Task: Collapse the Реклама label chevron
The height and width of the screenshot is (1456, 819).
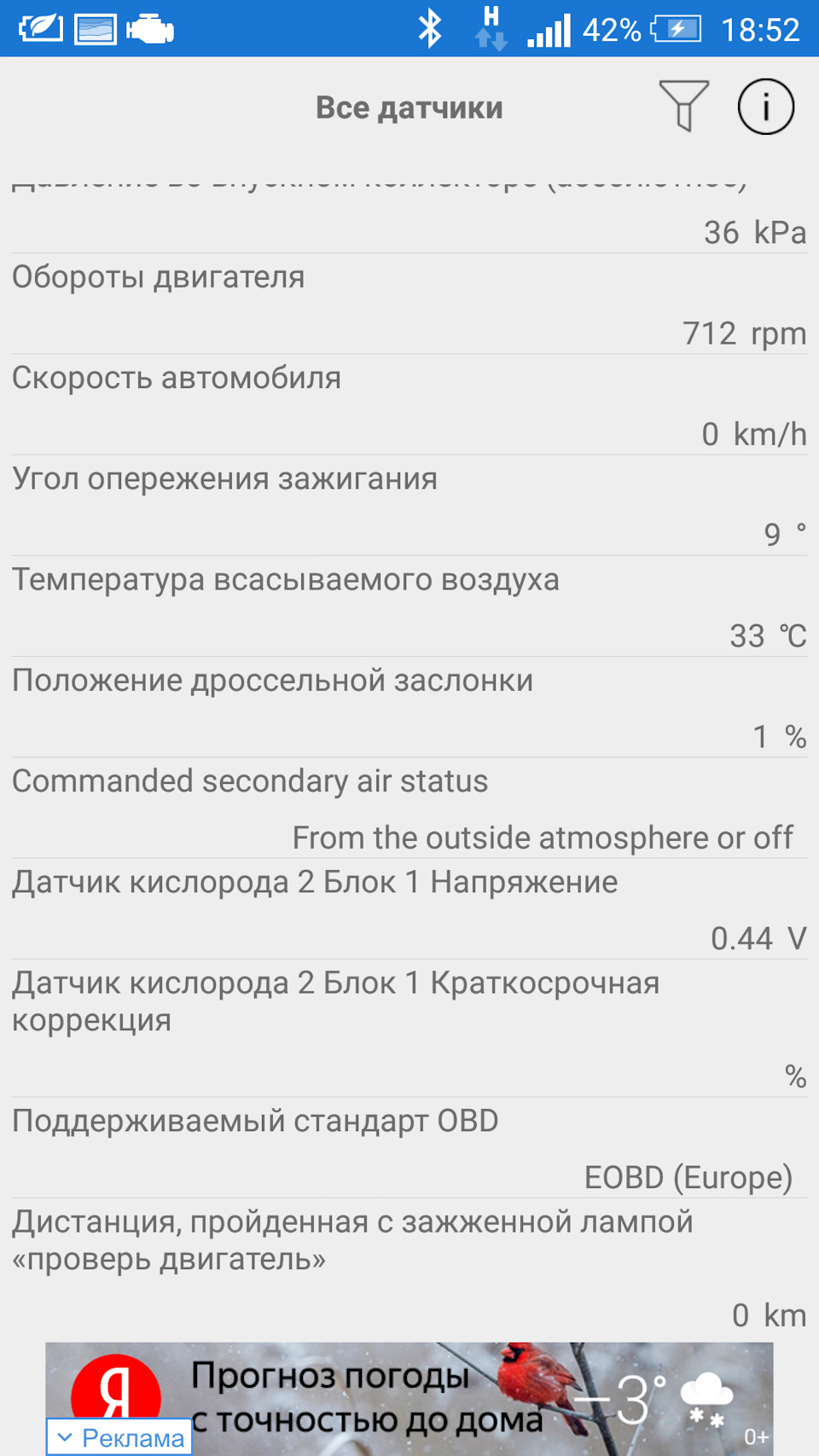Action: 66,1438
